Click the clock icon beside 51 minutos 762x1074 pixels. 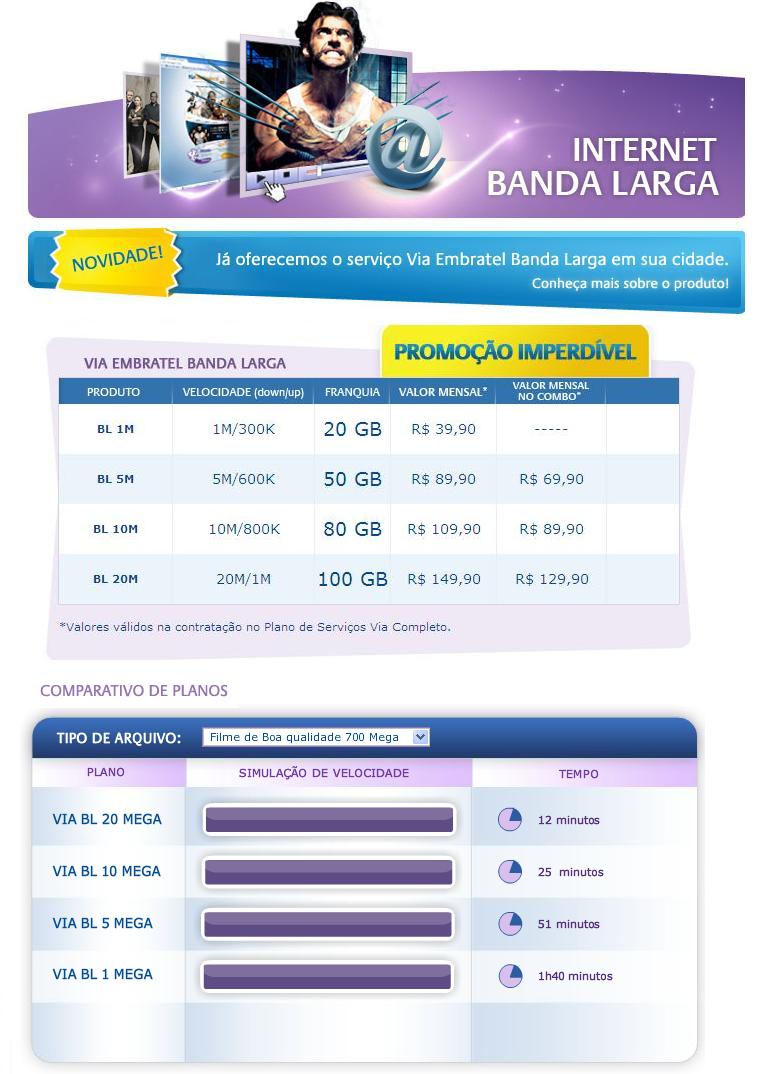pyautogui.click(x=511, y=923)
